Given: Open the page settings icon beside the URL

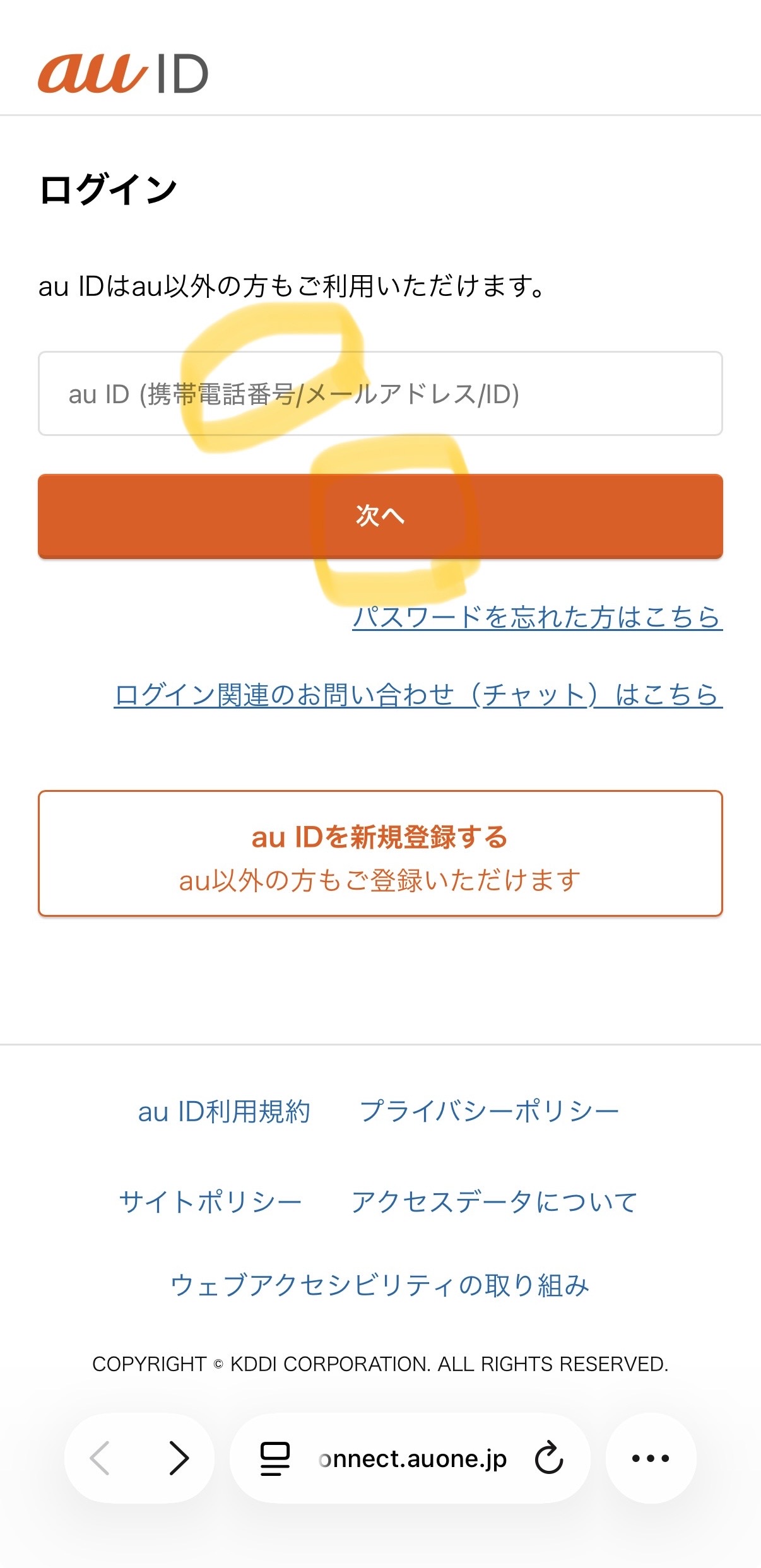Looking at the screenshot, I should pos(275,1458).
